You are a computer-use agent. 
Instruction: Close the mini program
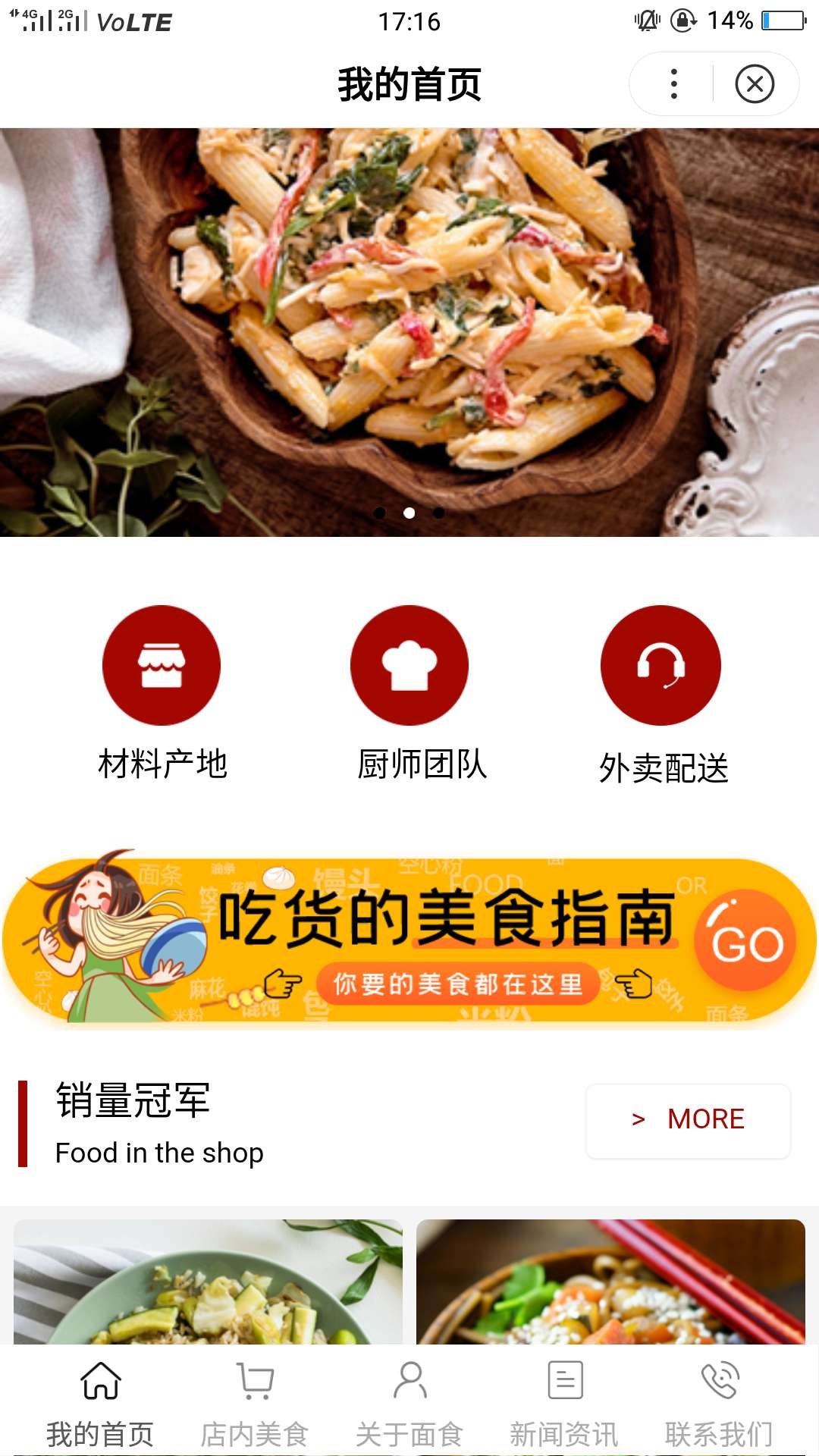click(755, 84)
